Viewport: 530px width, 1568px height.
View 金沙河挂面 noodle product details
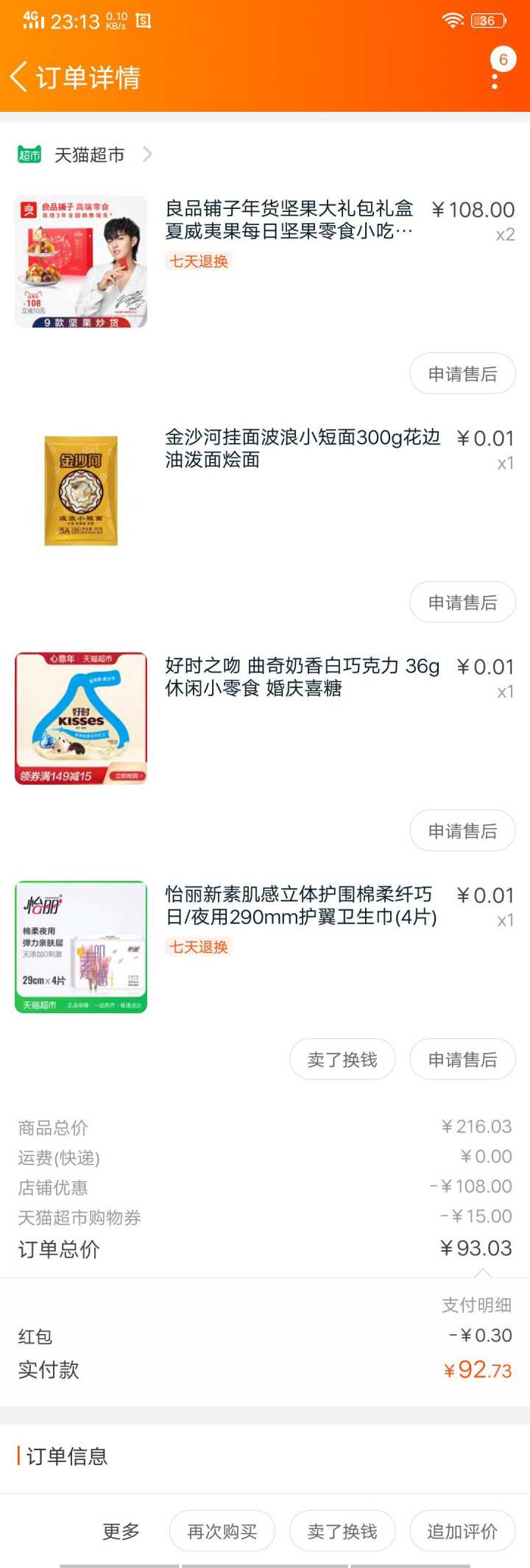pos(302,448)
